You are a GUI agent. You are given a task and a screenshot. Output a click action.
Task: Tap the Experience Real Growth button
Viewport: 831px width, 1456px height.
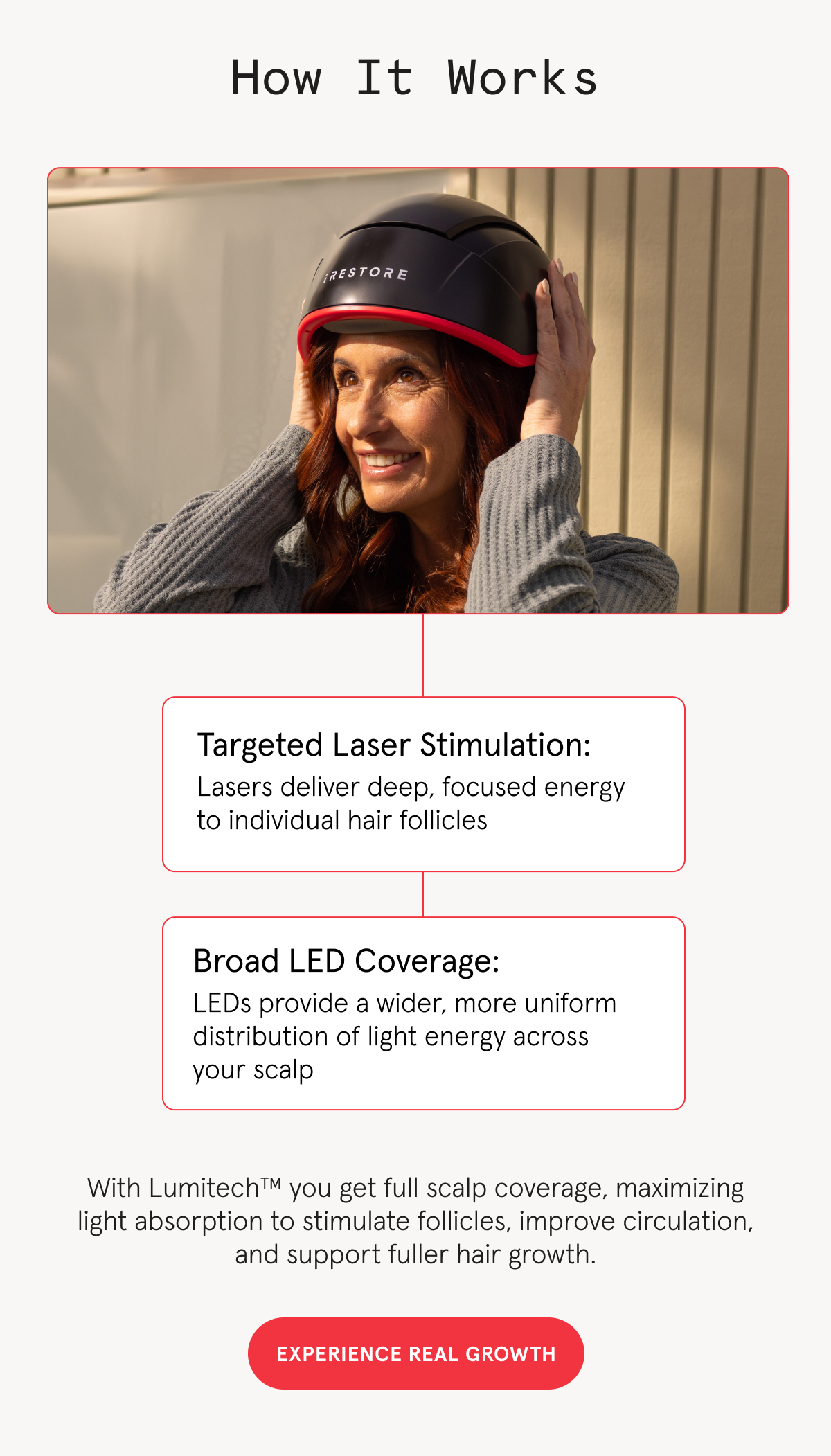point(415,1353)
